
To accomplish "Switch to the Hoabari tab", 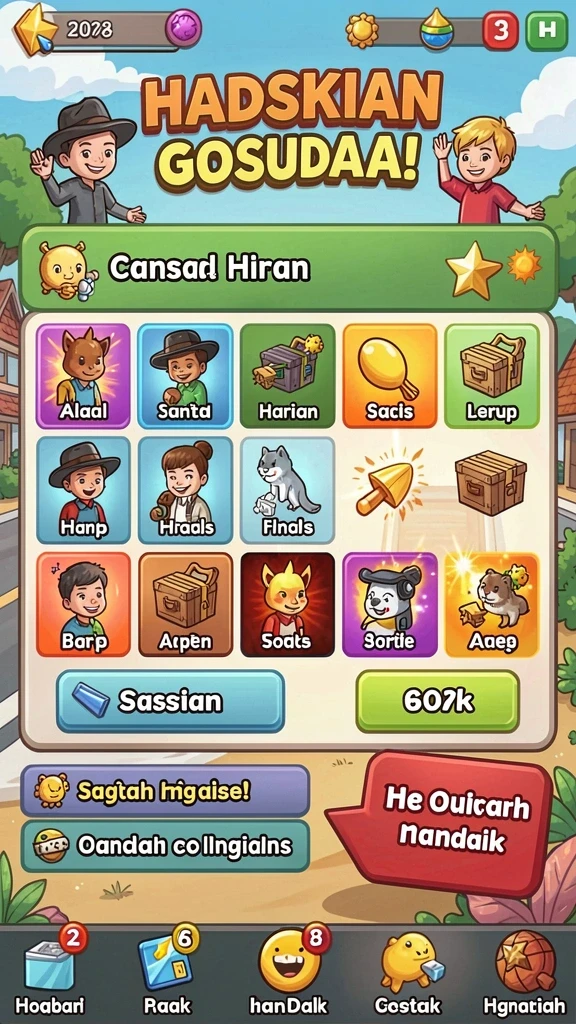I will [50, 973].
